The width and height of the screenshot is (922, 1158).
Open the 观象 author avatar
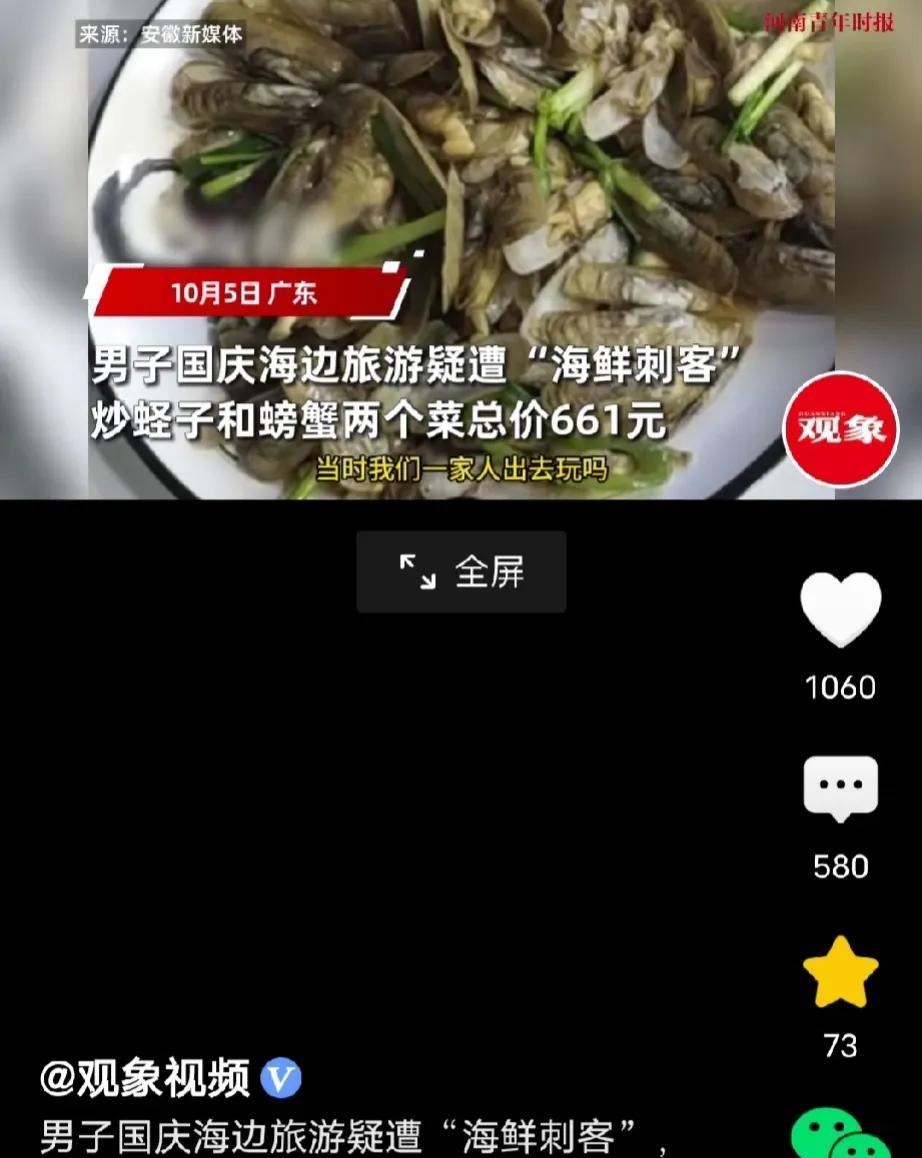[840, 428]
